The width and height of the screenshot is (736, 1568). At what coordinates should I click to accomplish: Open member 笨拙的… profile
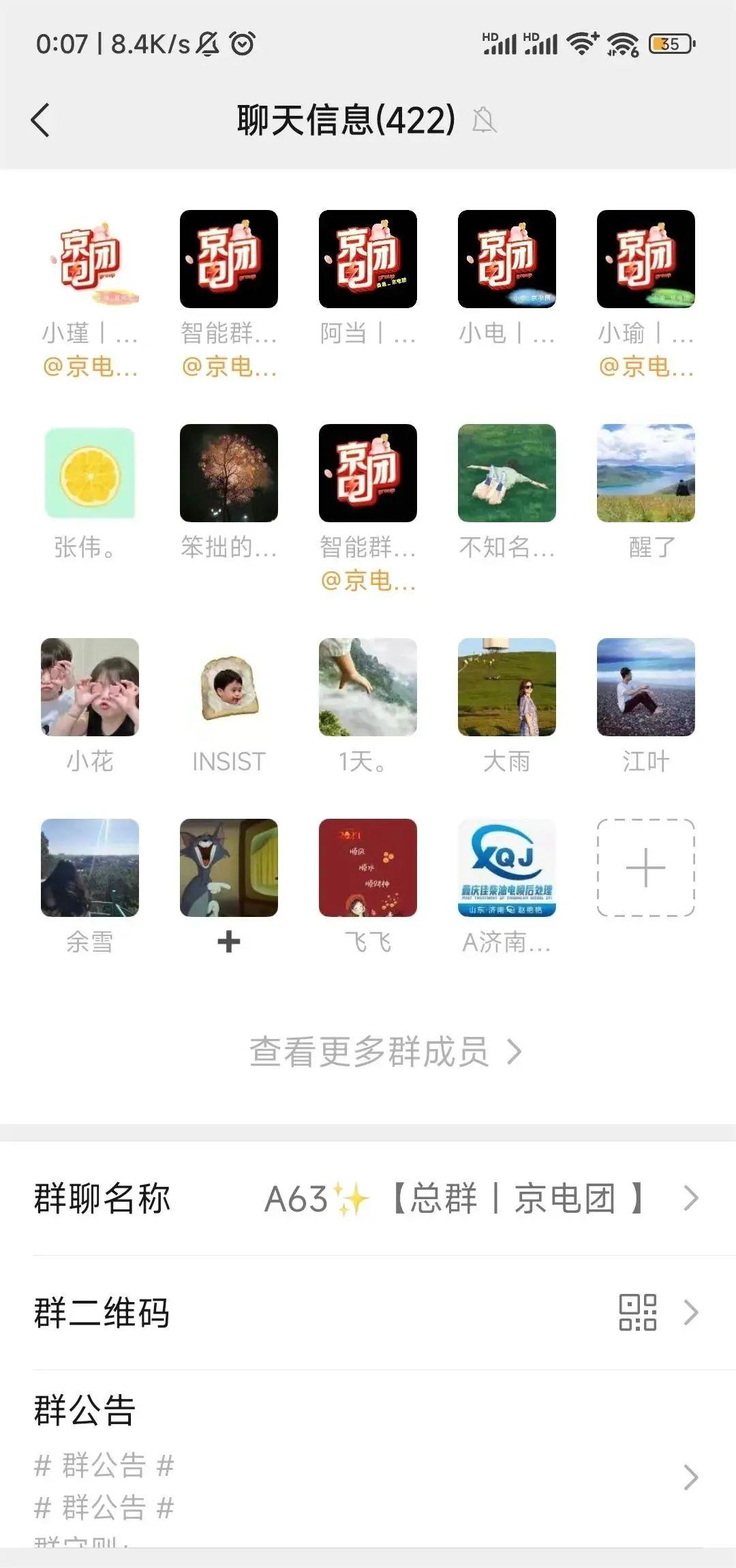tap(229, 473)
